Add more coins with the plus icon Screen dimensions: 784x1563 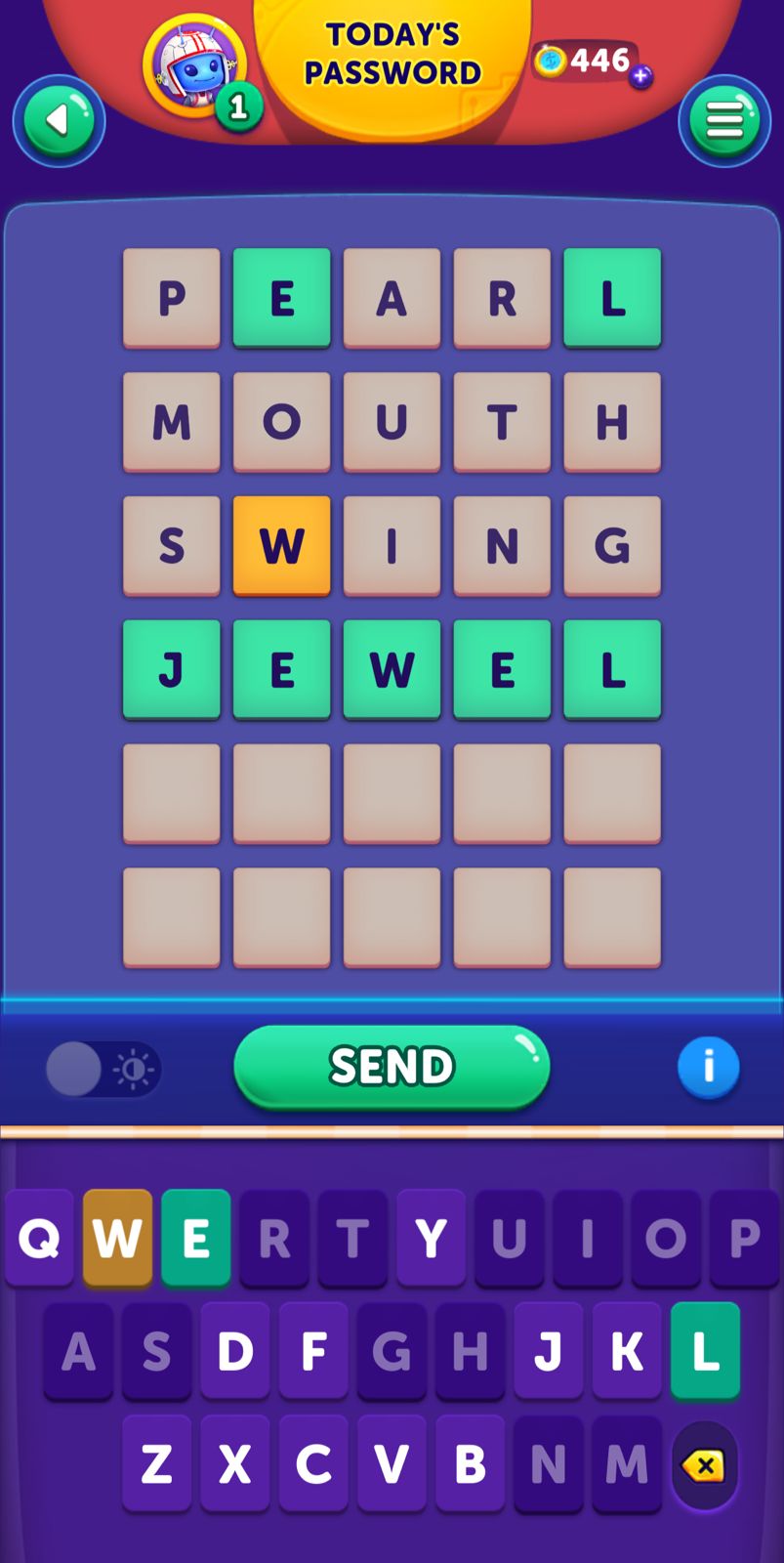[640, 76]
